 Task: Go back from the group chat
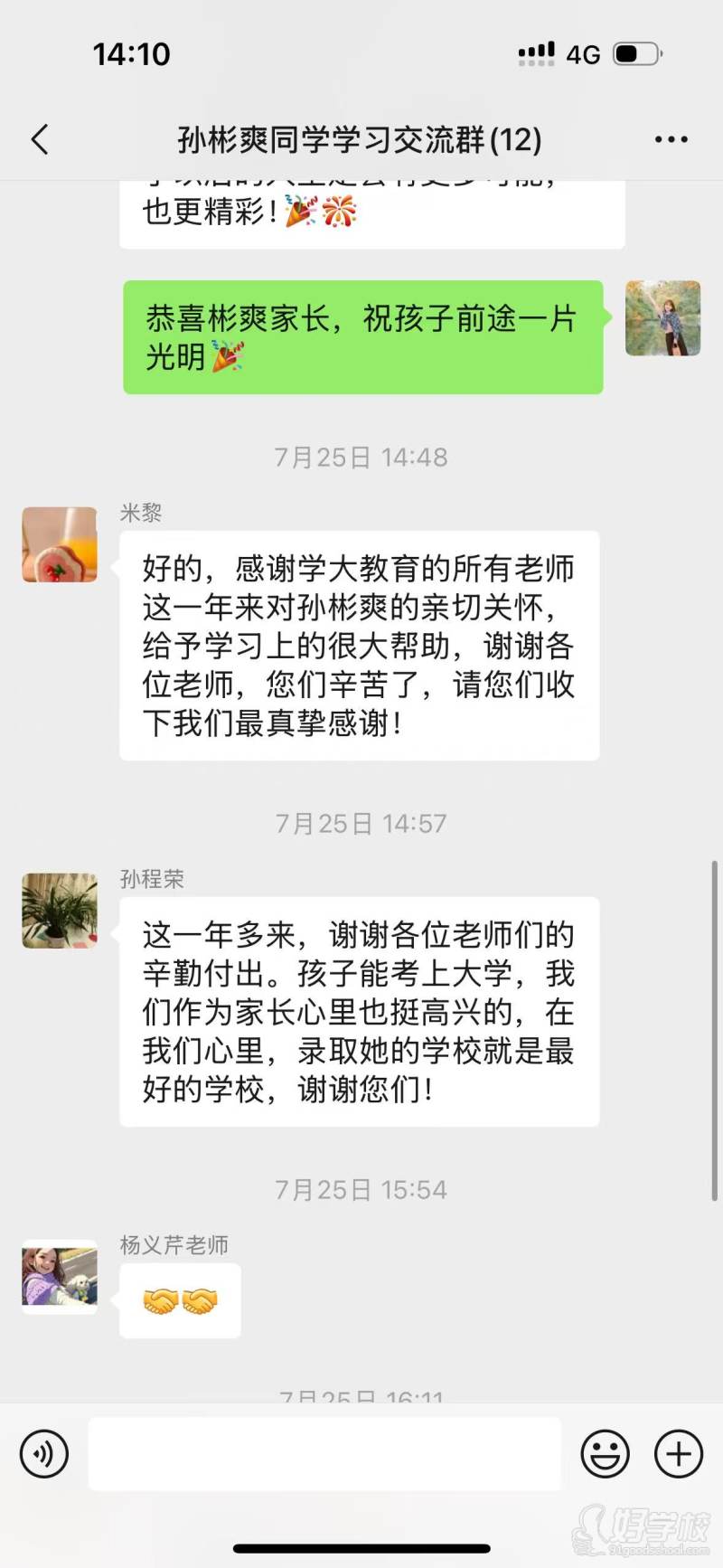coord(40,139)
